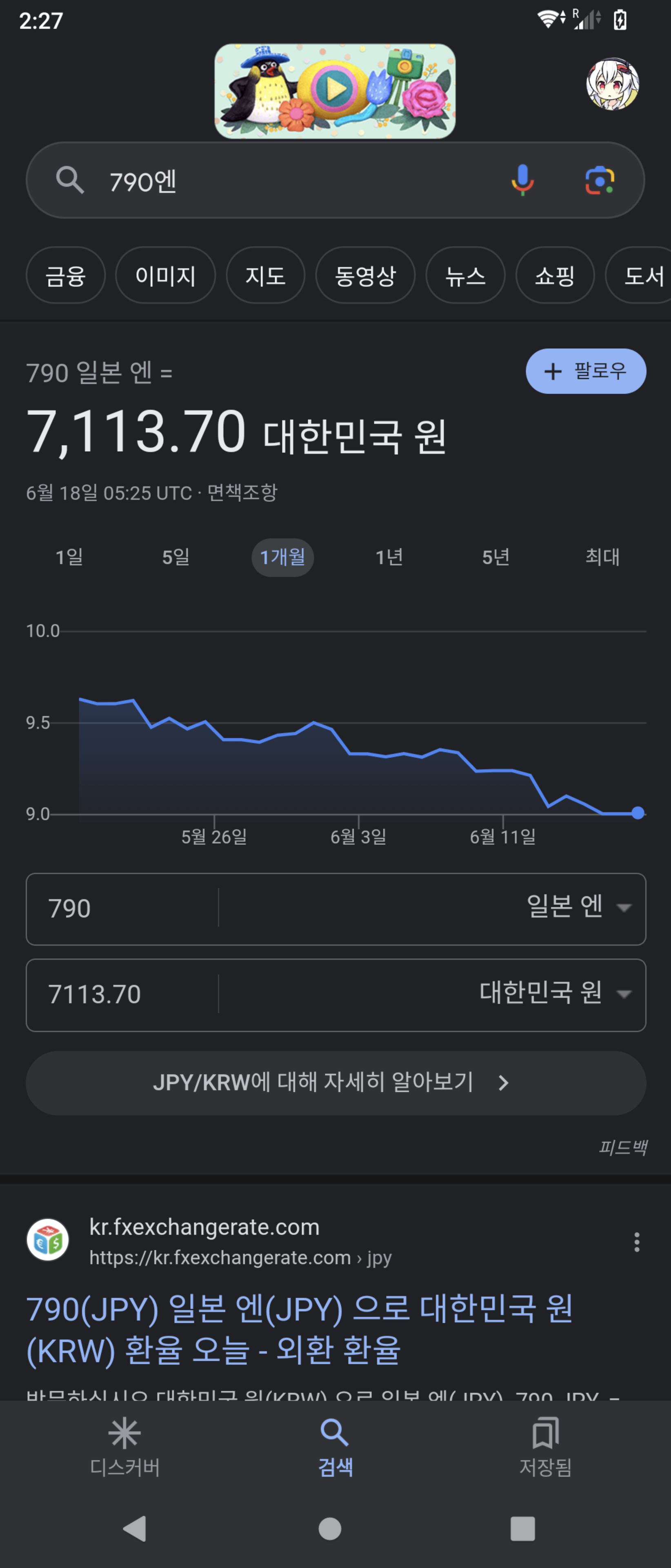Switch to 이미지 results
The height and width of the screenshot is (1568, 671).
[x=165, y=276]
